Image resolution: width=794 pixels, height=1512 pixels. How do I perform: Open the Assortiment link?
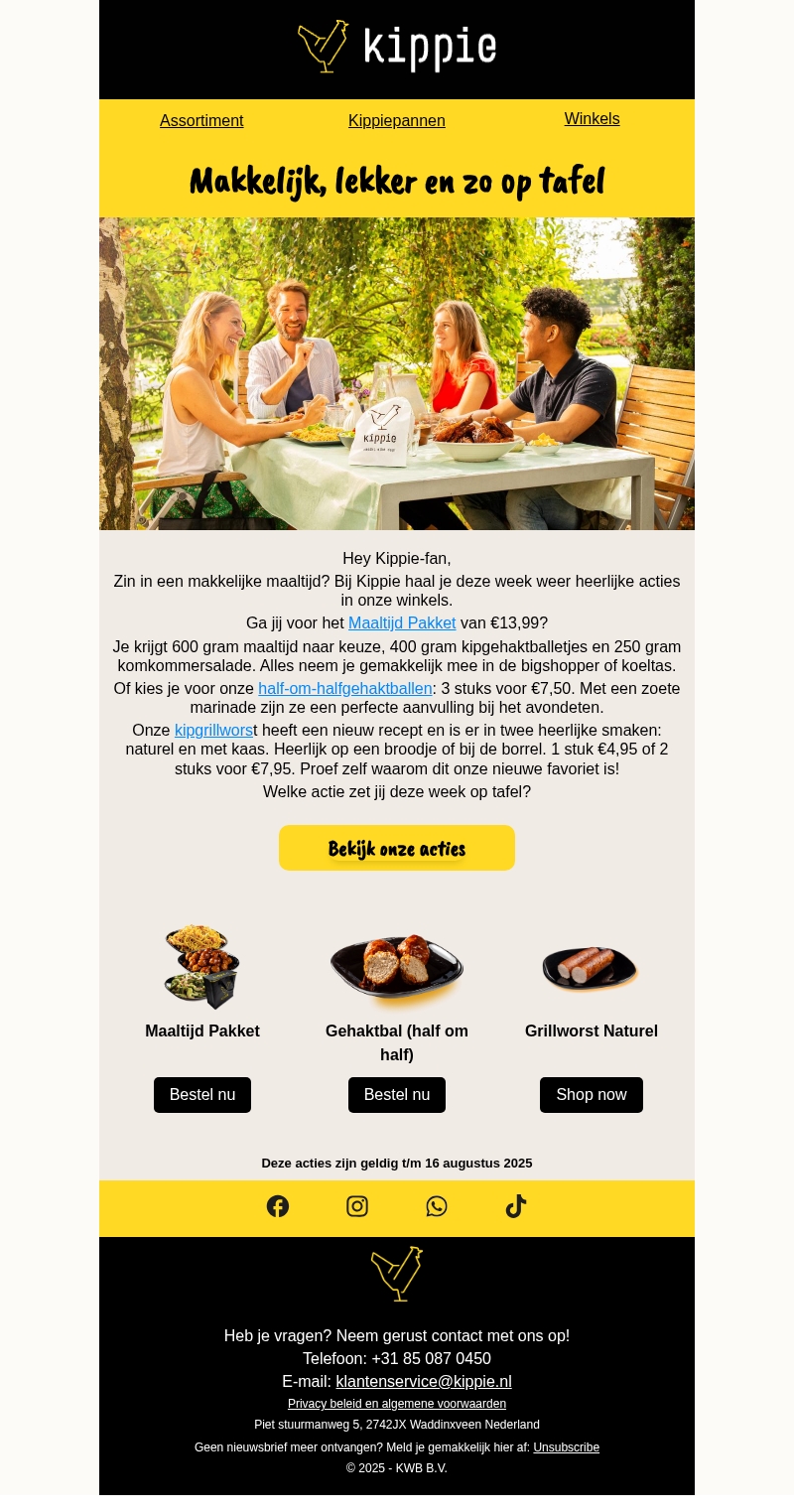click(201, 121)
